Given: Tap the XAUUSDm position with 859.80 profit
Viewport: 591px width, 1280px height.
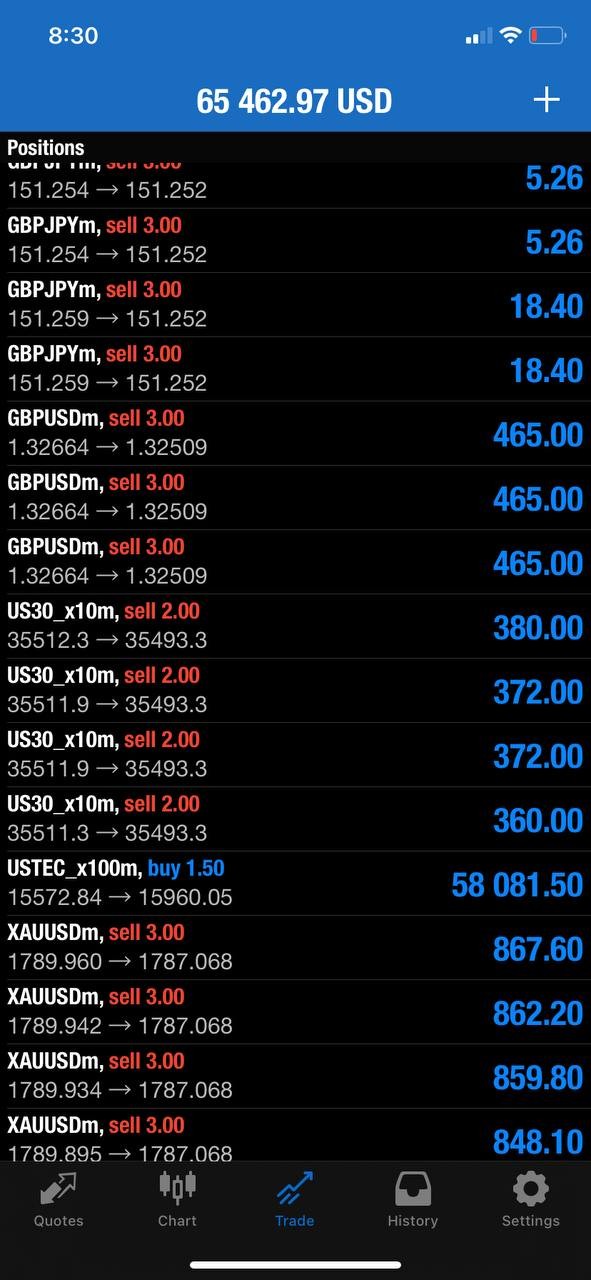Looking at the screenshot, I should click(295, 1076).
